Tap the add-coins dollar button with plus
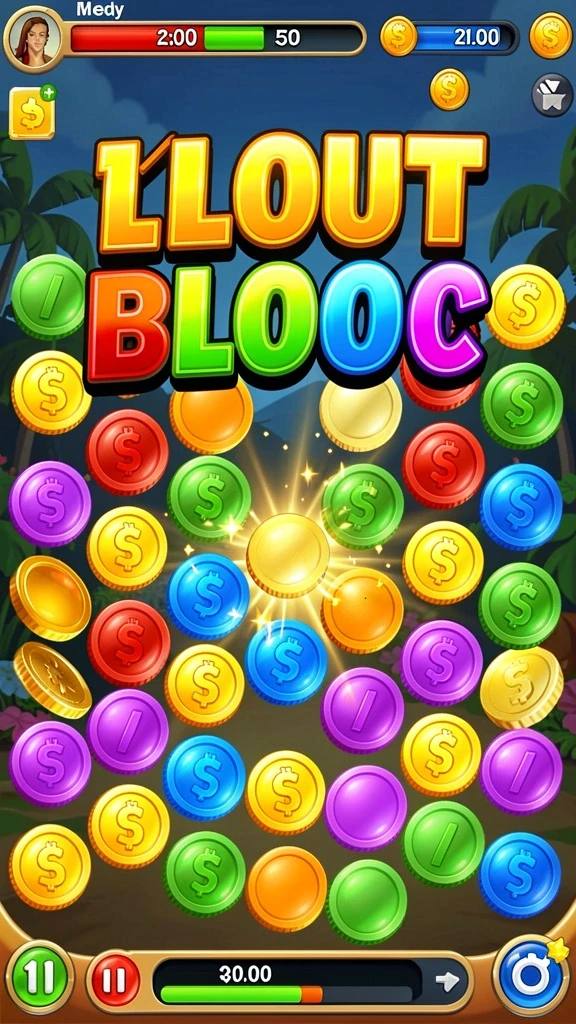This screenshot has height=1024, width=576. pos(32,112)
